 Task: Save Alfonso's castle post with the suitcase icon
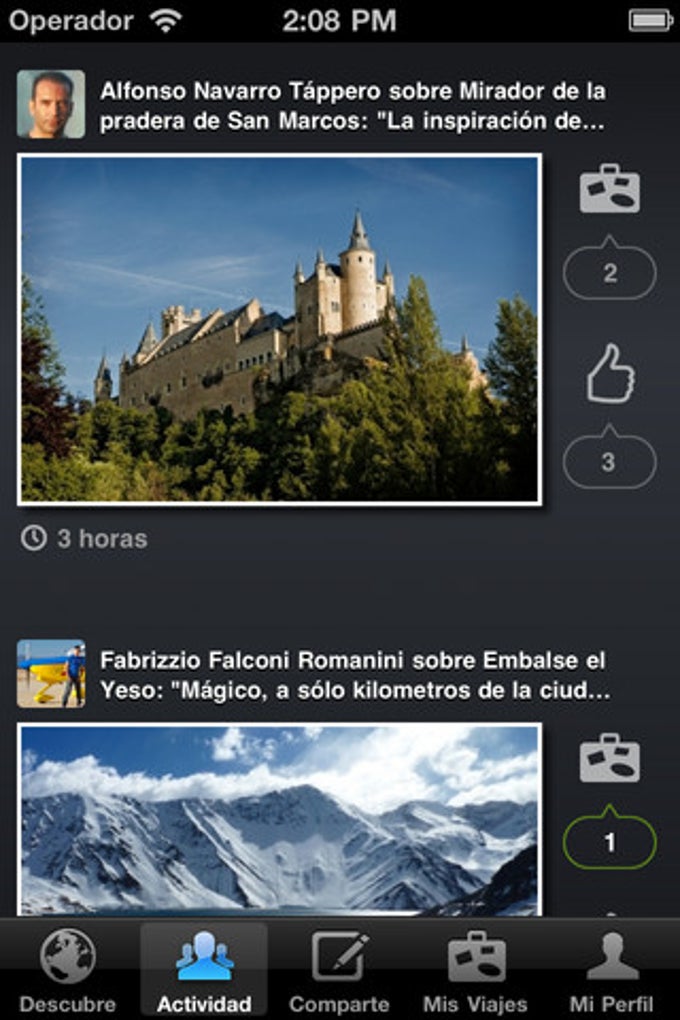pos(609,189)
